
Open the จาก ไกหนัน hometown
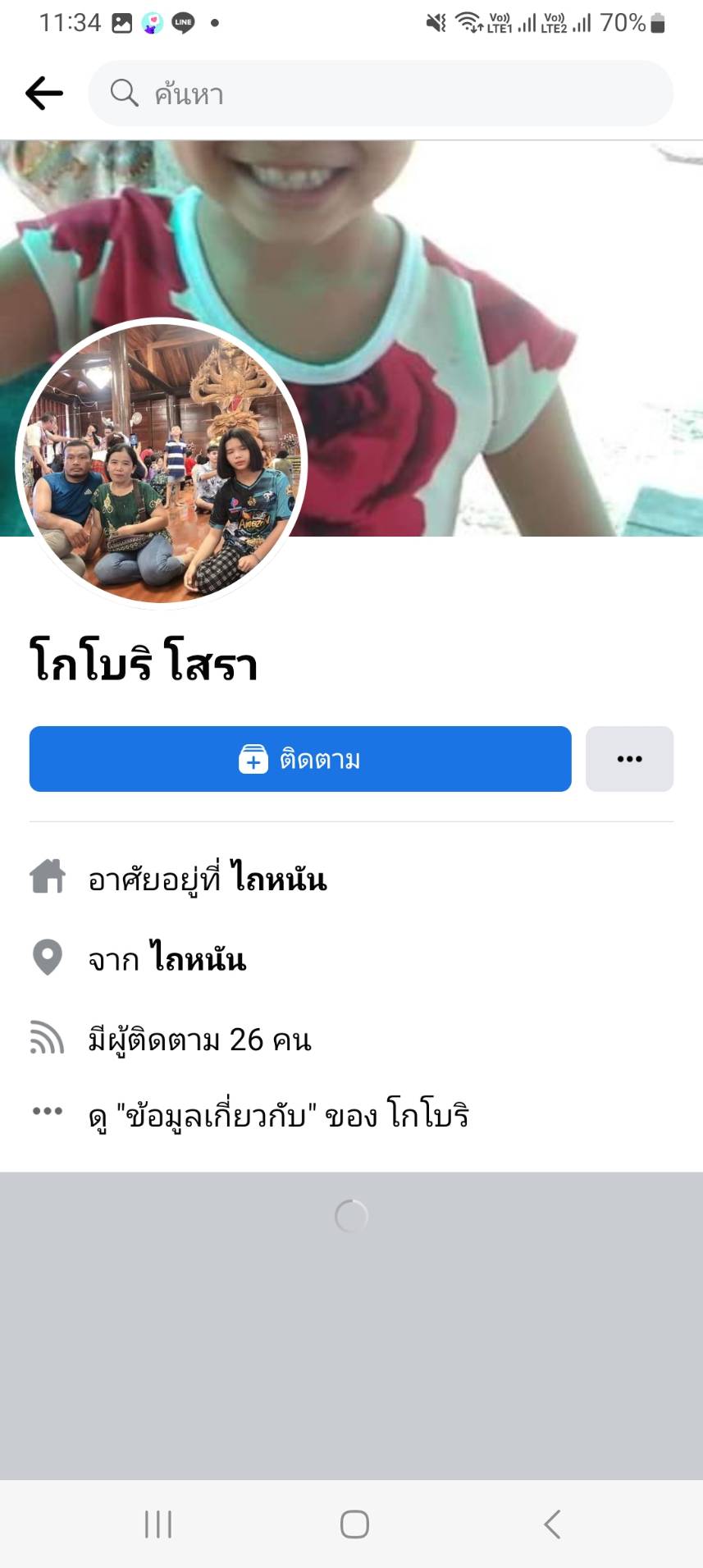197,958
